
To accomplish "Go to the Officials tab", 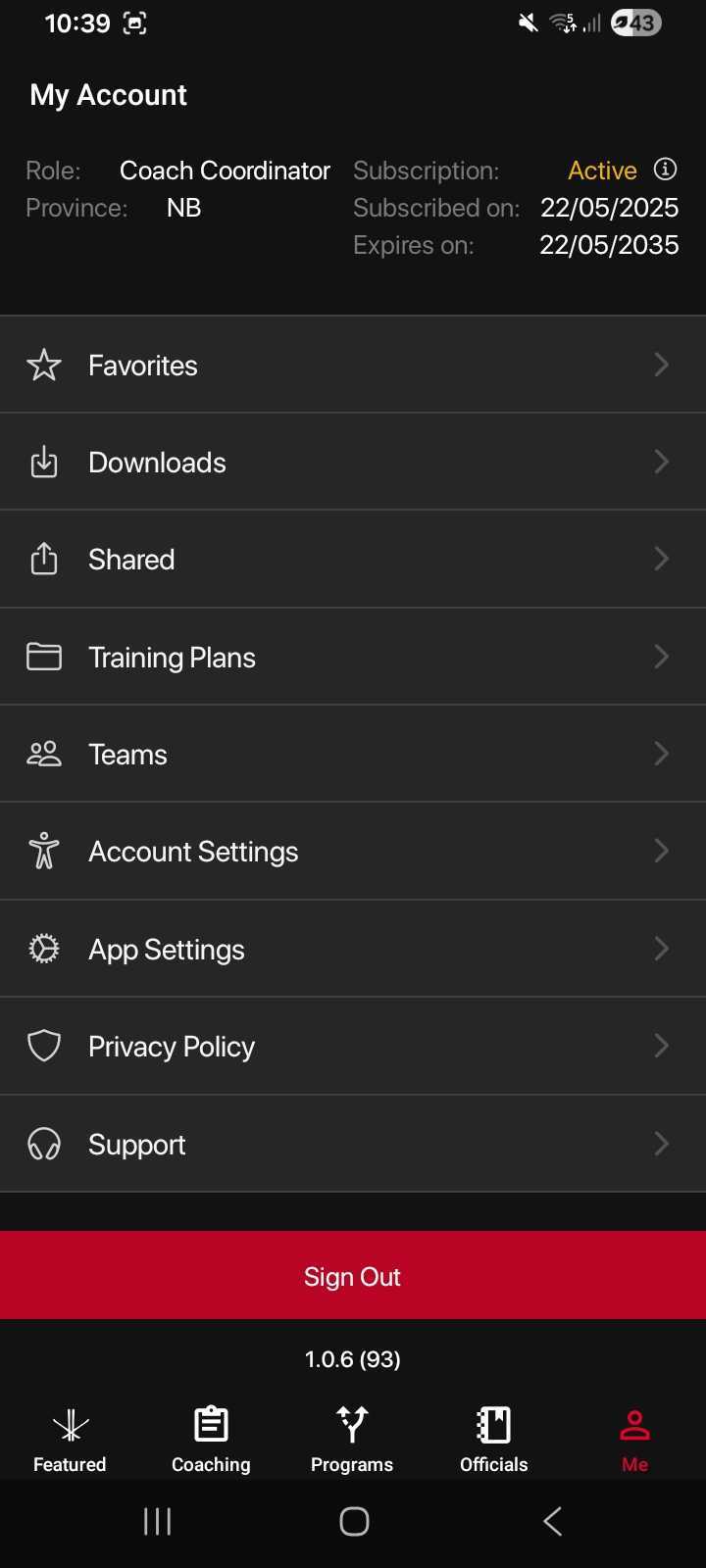I will pos(494,1439).
